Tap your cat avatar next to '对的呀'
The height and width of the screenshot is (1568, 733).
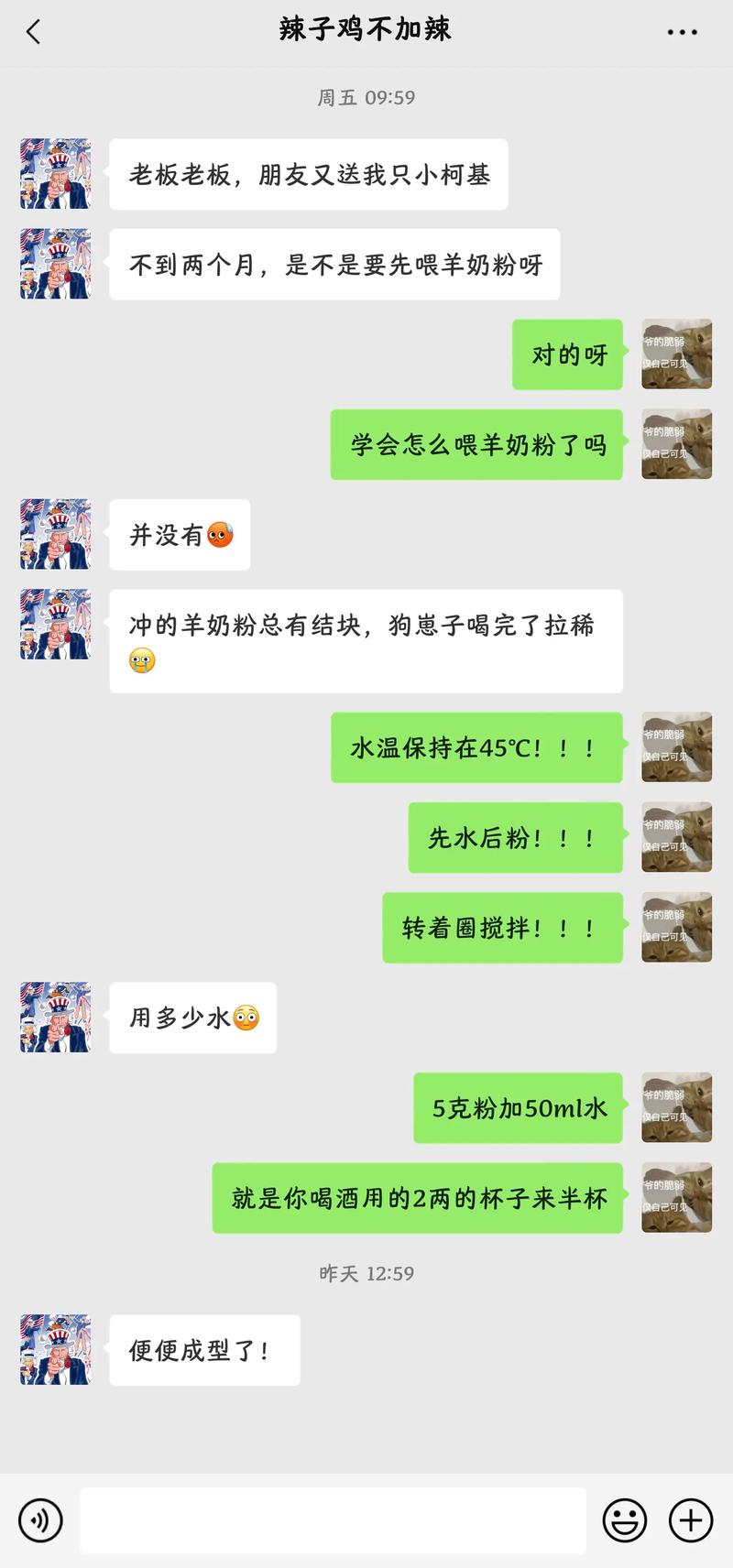[676, 354]
